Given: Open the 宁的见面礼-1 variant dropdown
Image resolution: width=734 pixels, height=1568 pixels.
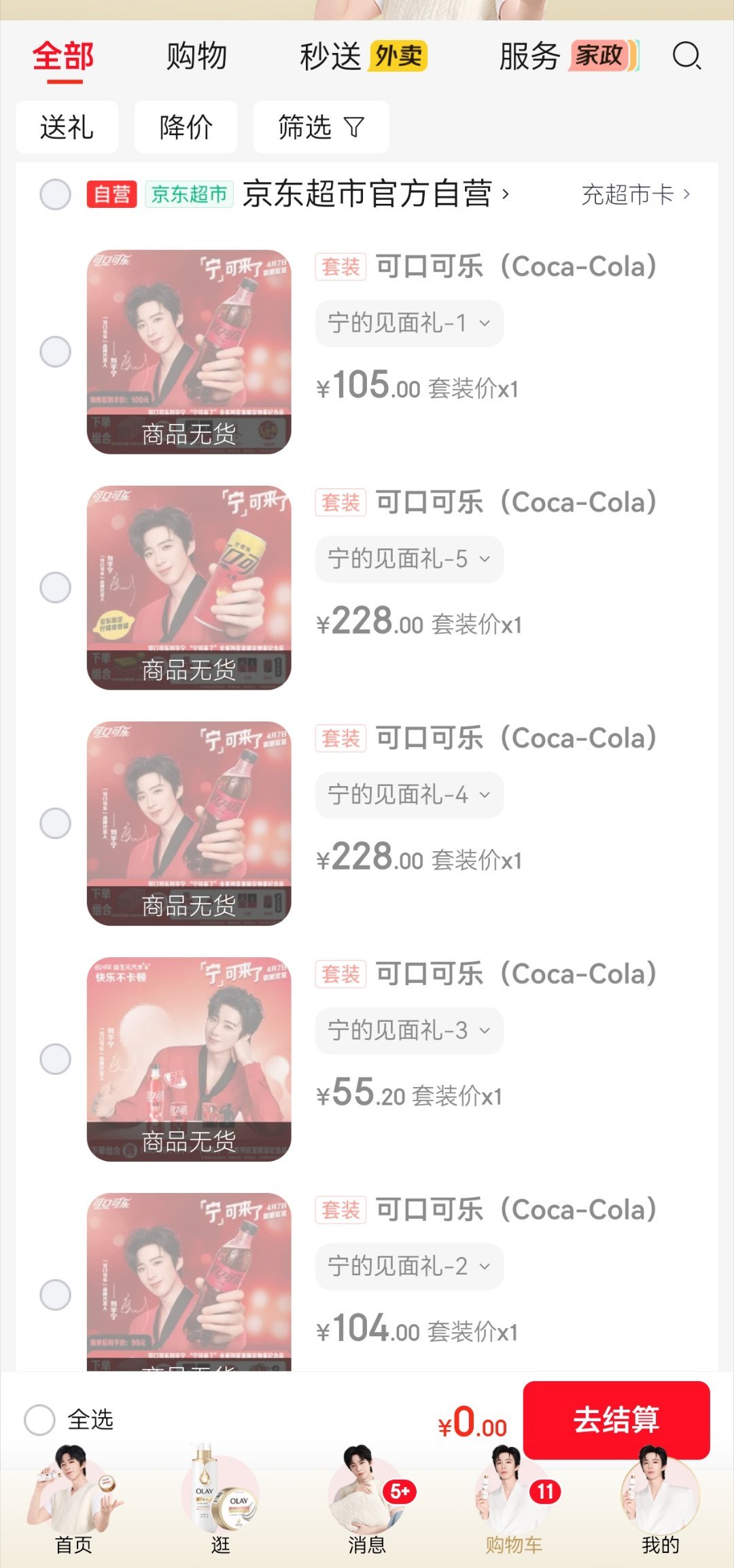Looking at the screenshot, I should point(409,323).
